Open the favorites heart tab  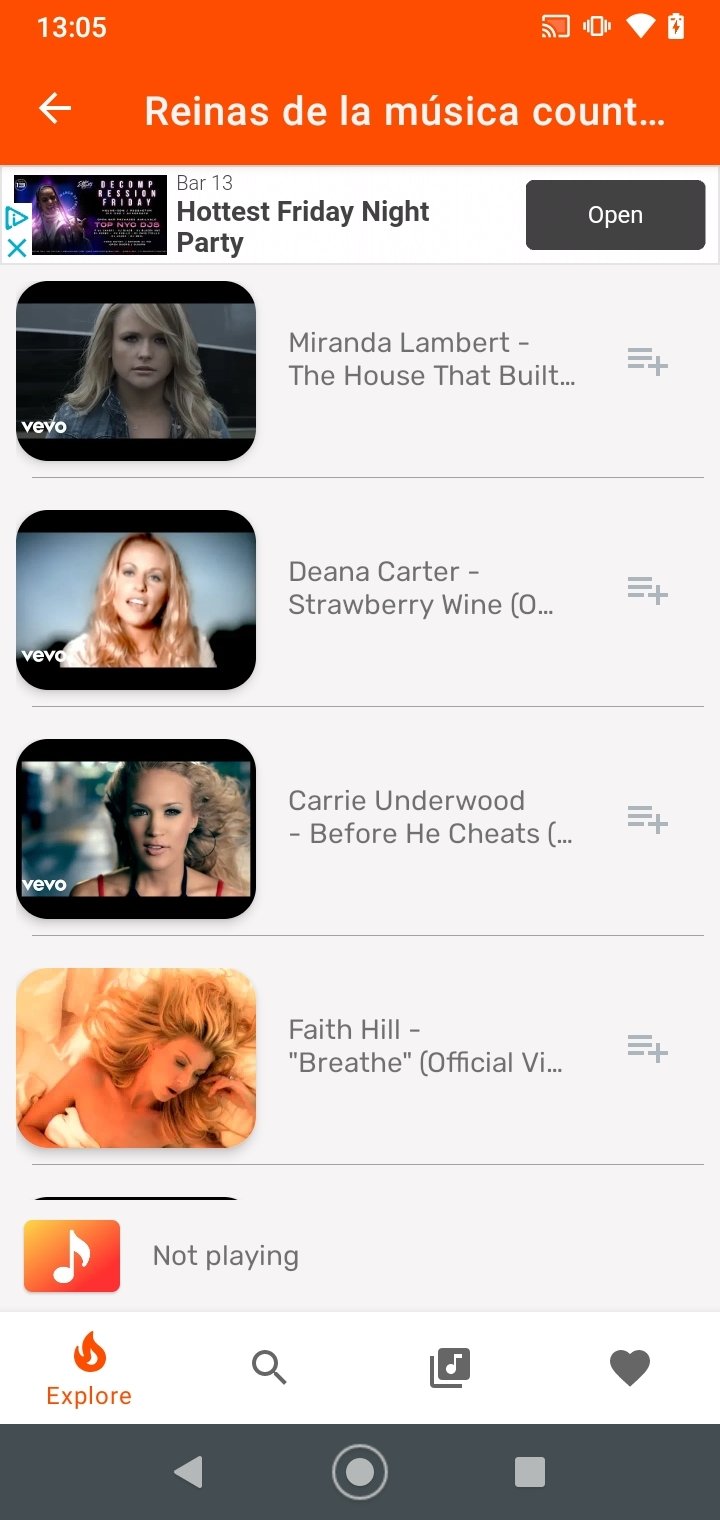[630, 1367]
